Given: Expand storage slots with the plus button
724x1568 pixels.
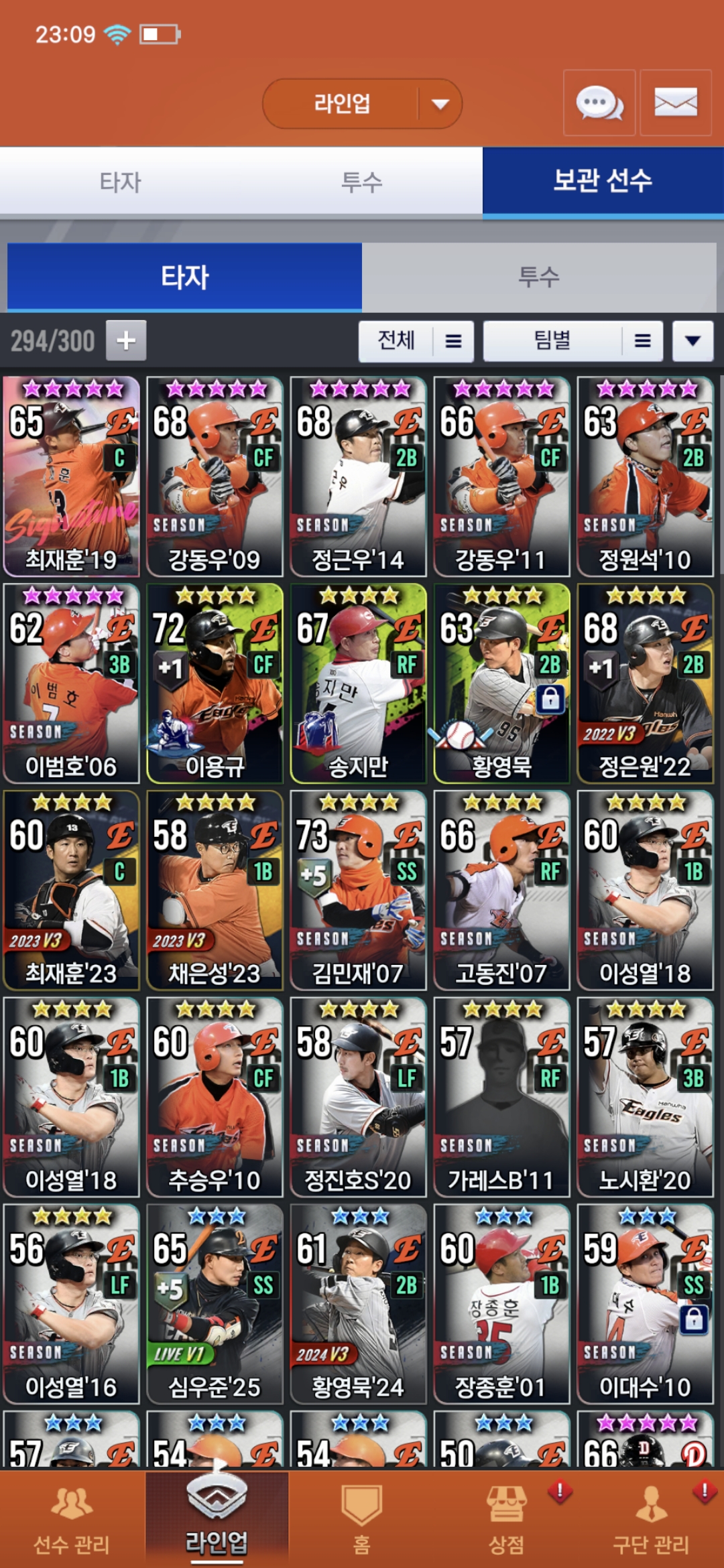Looking at the screenshot, I should tap(126, 340).
